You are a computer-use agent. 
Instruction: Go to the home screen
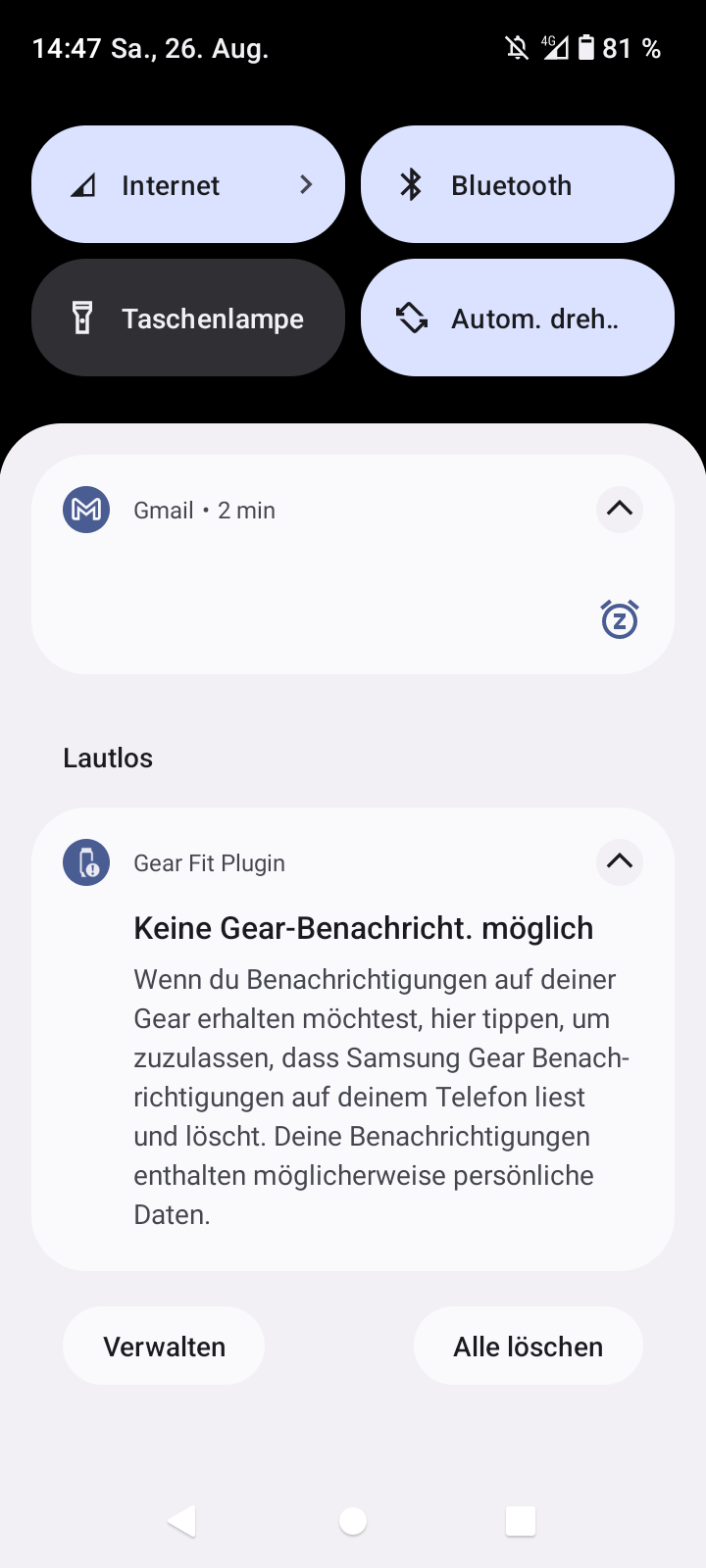point(353,1520)
